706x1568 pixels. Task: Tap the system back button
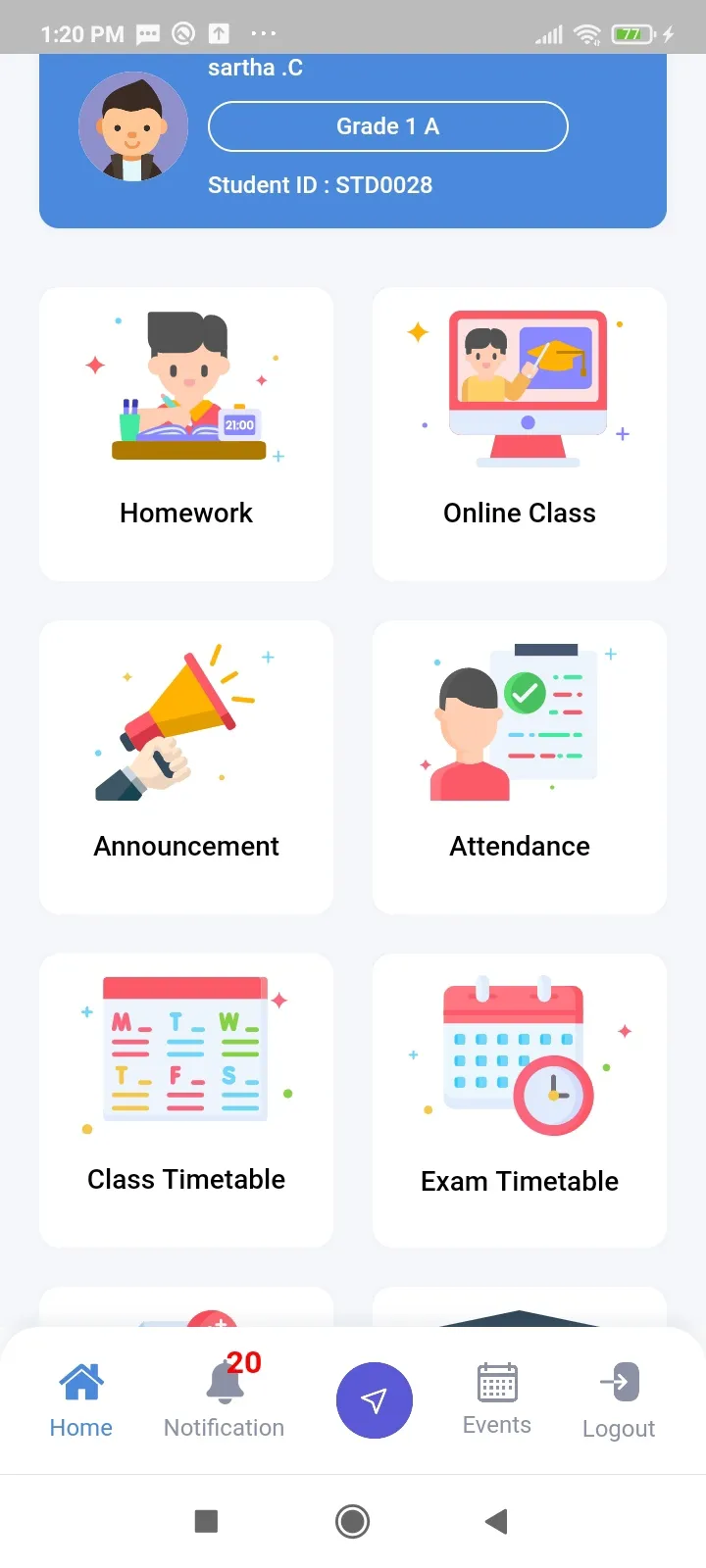click(496, 1521)
